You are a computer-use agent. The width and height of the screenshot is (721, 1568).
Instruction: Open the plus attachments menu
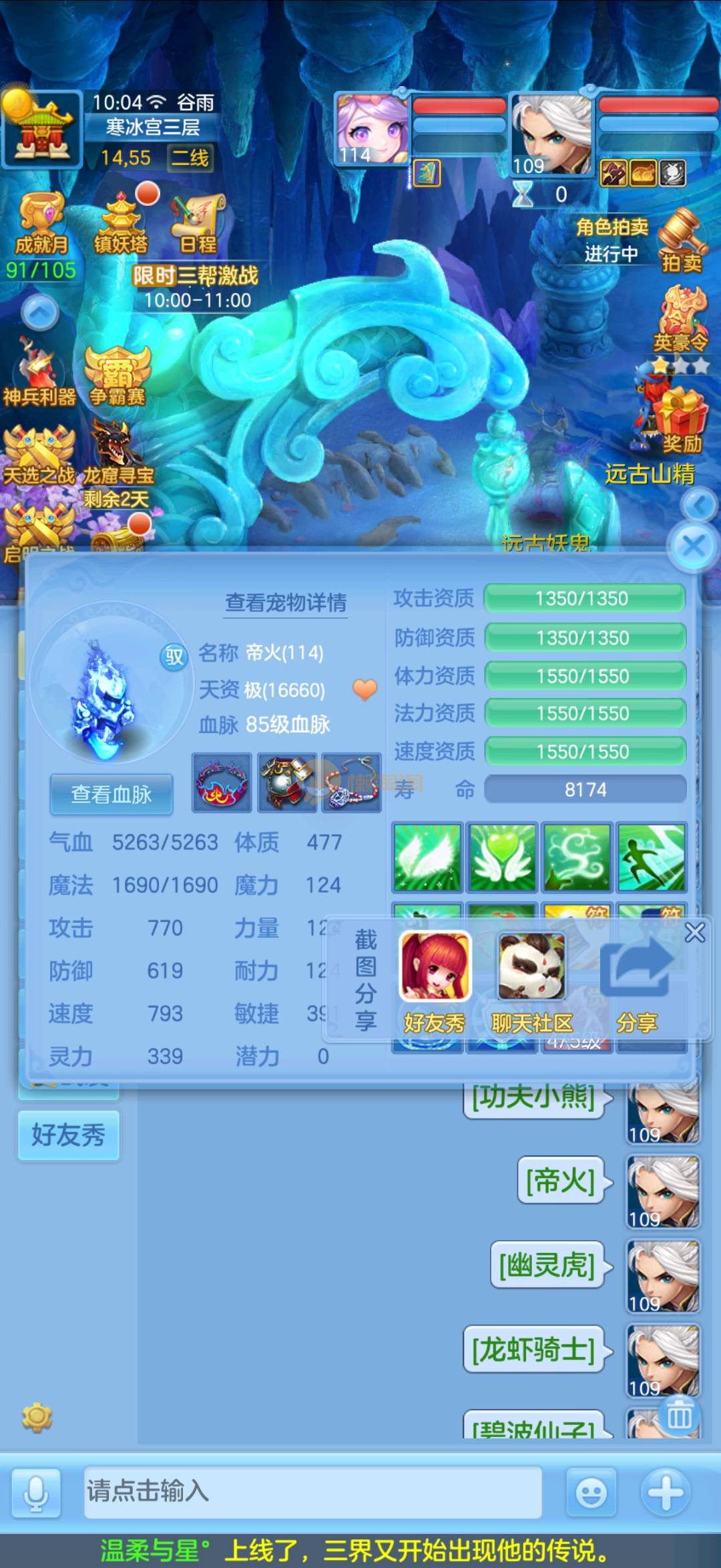pyautogui.click(x=666, y=1492)
